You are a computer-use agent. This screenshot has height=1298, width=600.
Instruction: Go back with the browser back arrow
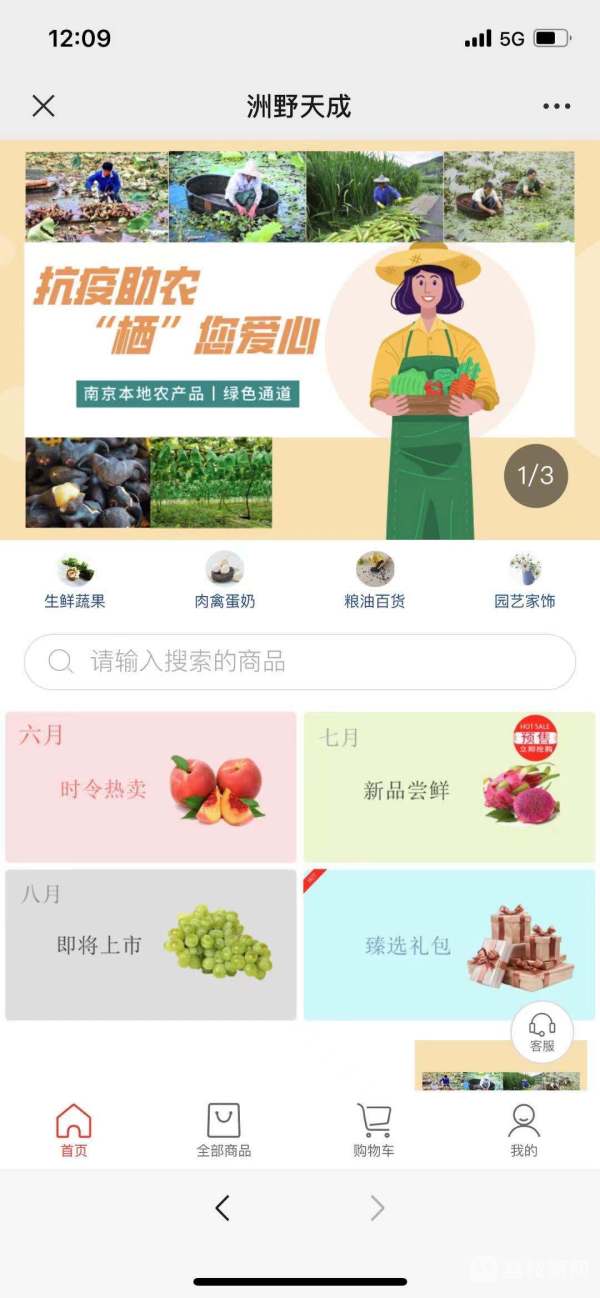tap(222, 1208)
